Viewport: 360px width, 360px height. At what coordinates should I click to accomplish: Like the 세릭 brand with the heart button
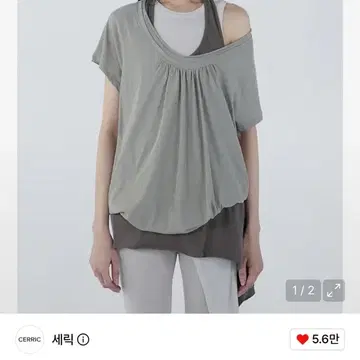[x=317, y=339]
